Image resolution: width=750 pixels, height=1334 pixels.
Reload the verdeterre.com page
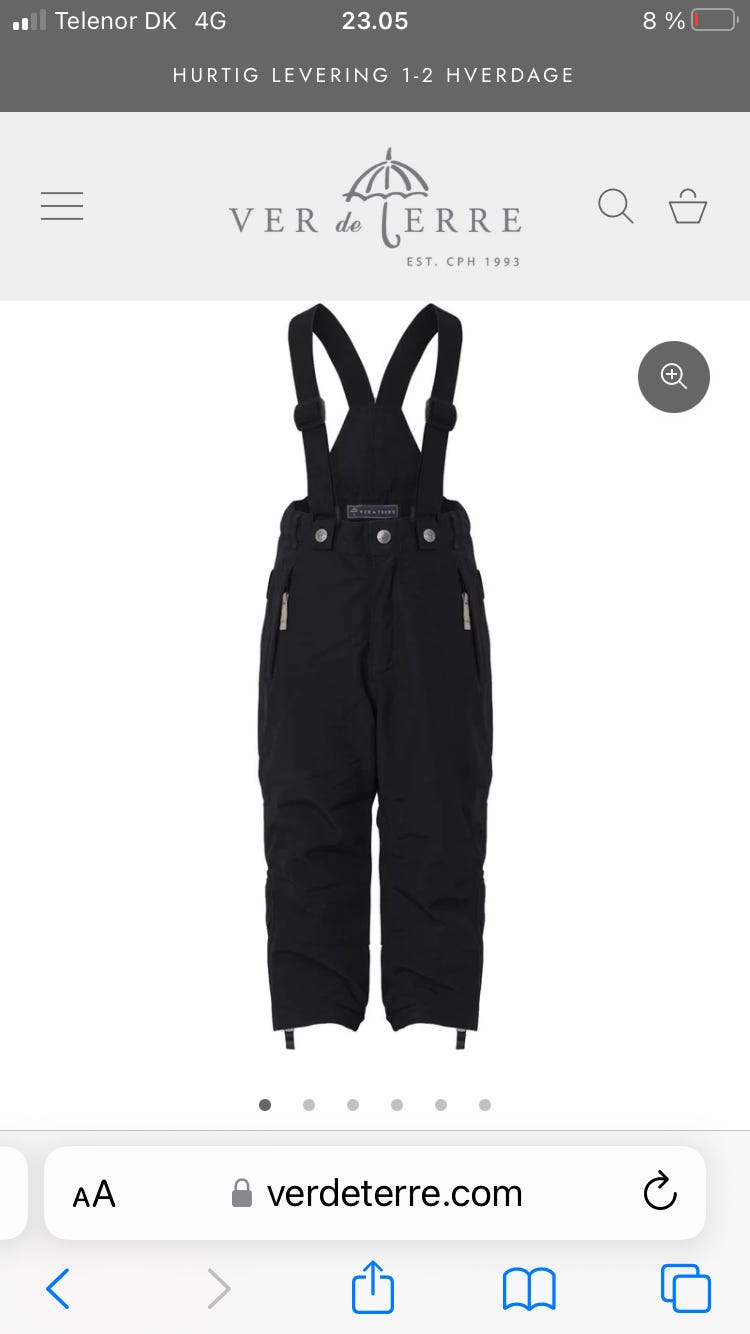click(x=660, y=1193)
